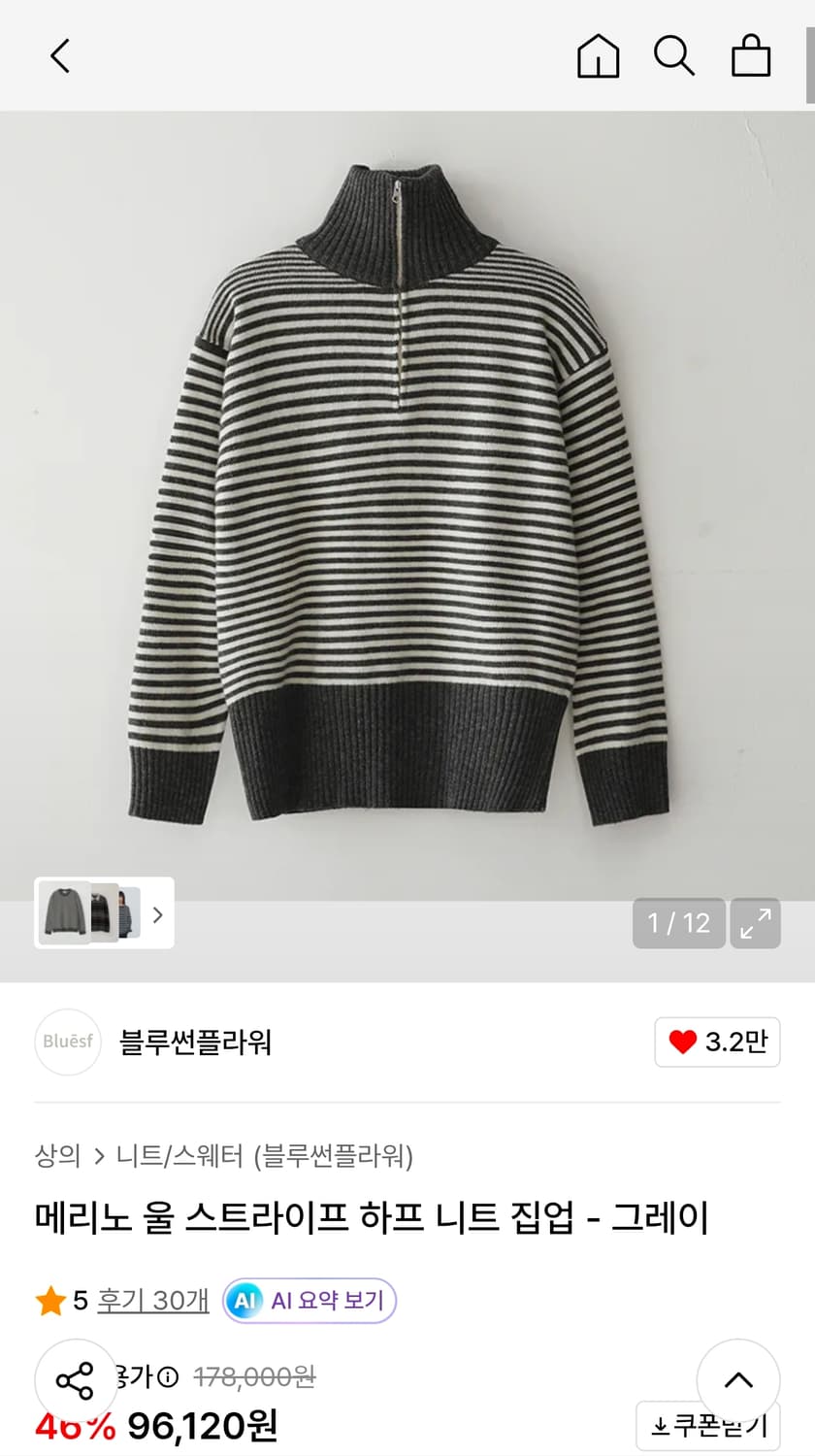Tap the share icon near the price
The image size is (815, 1456).
76,1380
